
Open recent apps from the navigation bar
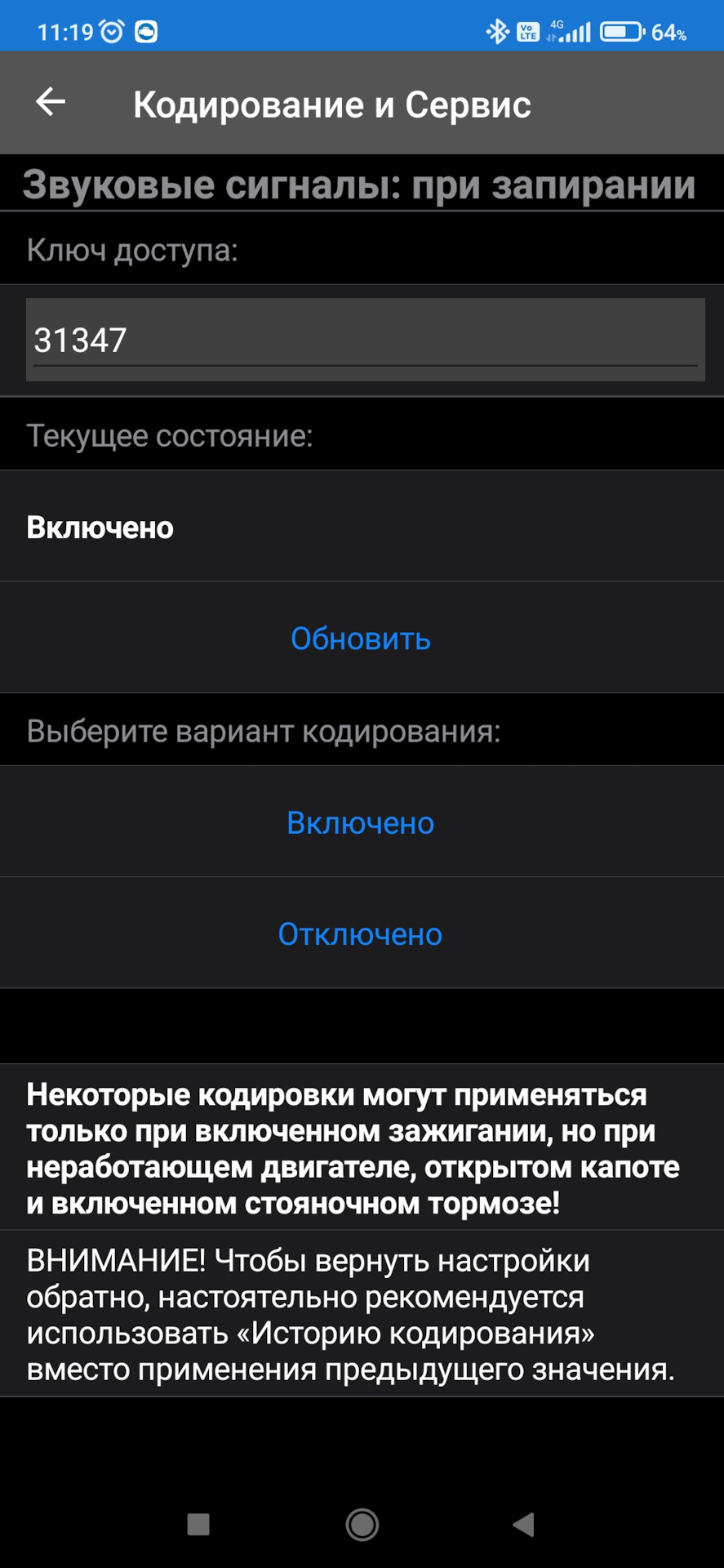pyautogui.click(x=198, y=1524)
